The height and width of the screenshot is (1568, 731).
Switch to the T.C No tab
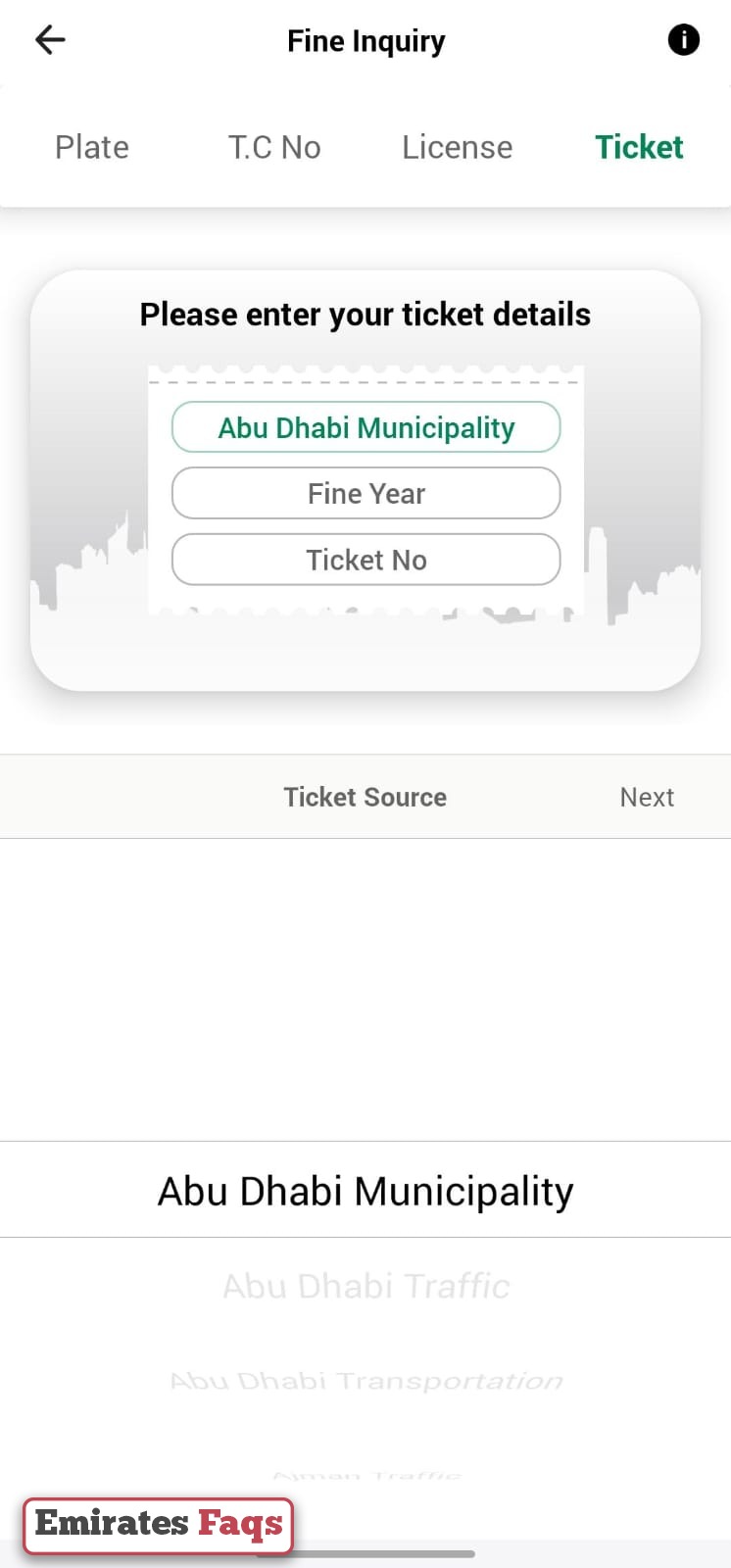[274, 147]
